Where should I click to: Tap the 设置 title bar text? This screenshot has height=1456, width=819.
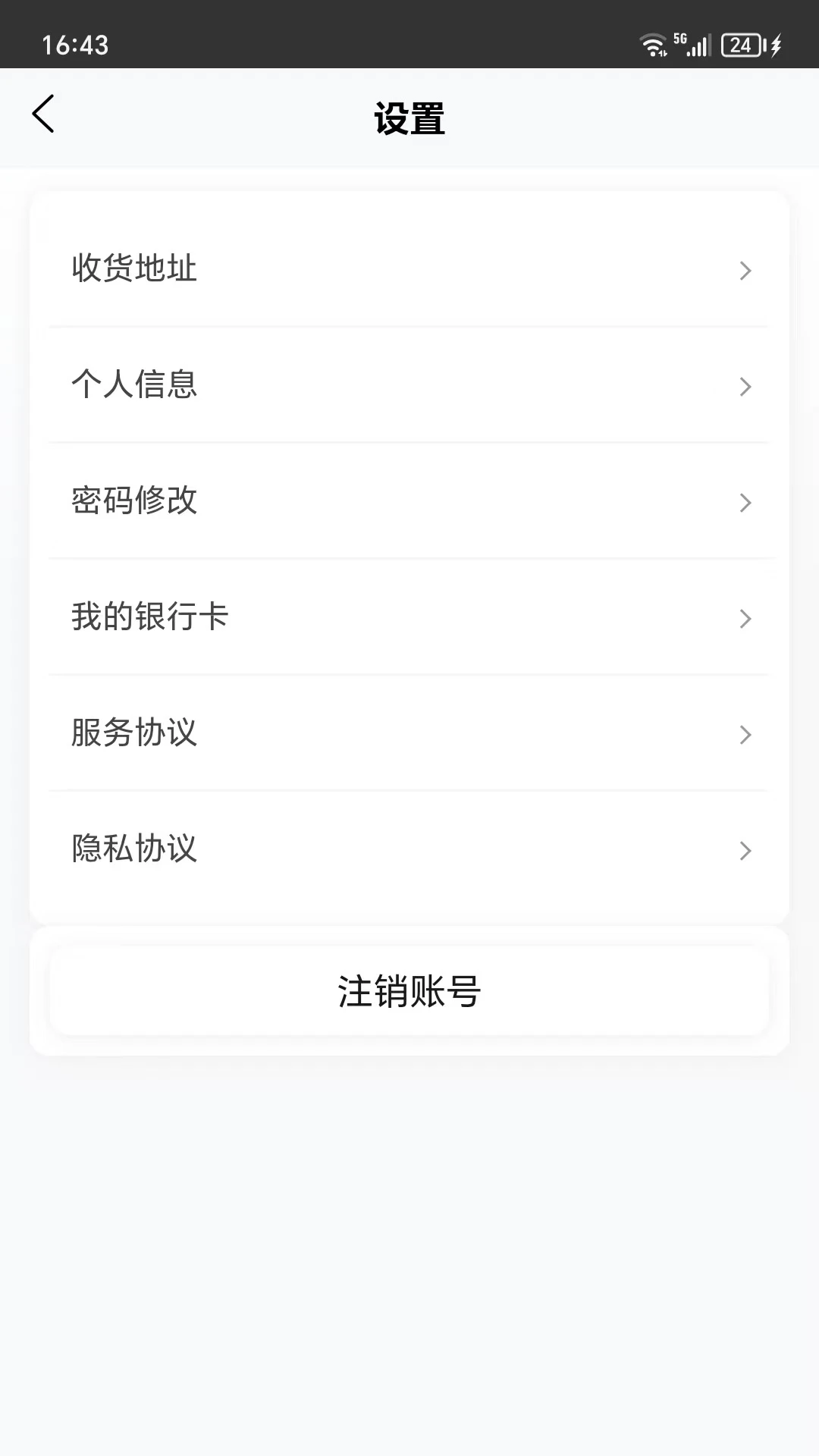pyautogui.click(x=409, y=118)
